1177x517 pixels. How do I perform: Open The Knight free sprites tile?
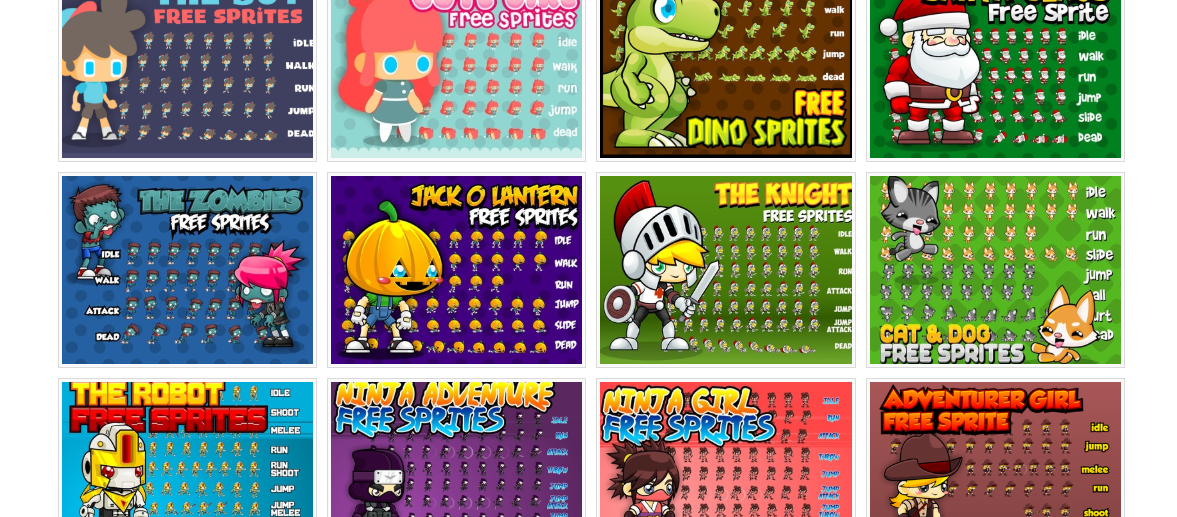725,270
